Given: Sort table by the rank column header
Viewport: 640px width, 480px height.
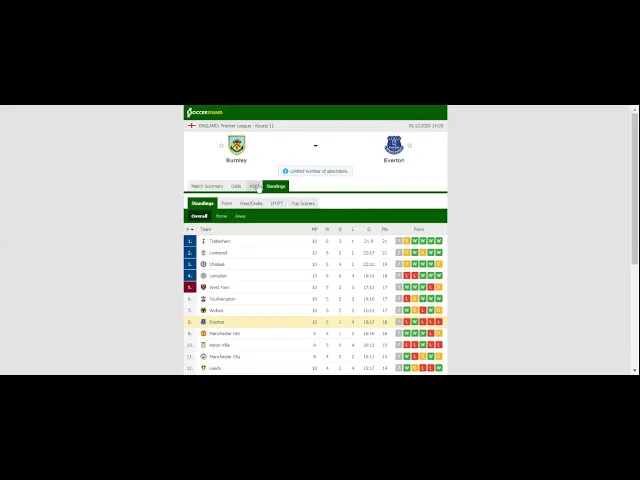Looking at the screenshot, I should coord(190,229).
